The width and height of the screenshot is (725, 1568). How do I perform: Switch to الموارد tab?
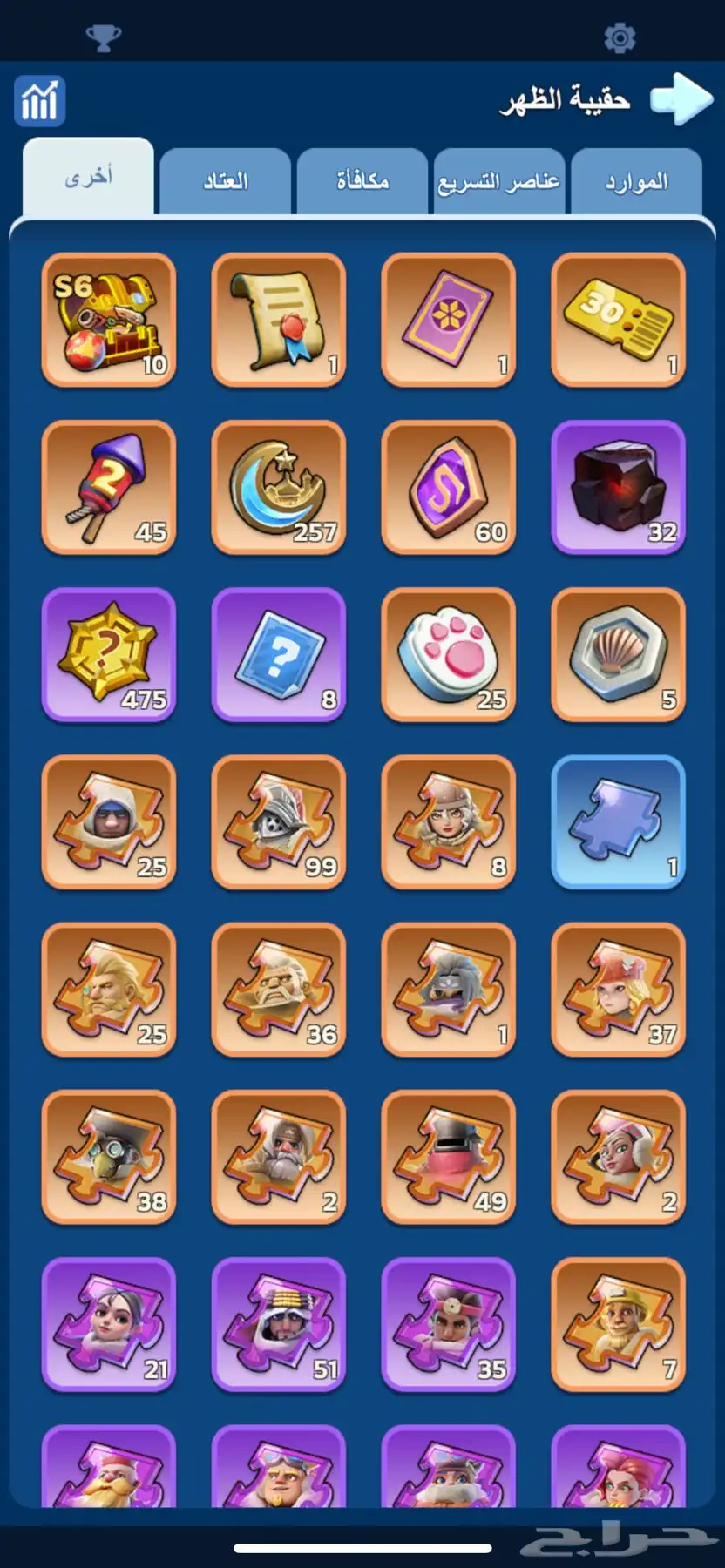pyautogui.click(x=636, y=181)
